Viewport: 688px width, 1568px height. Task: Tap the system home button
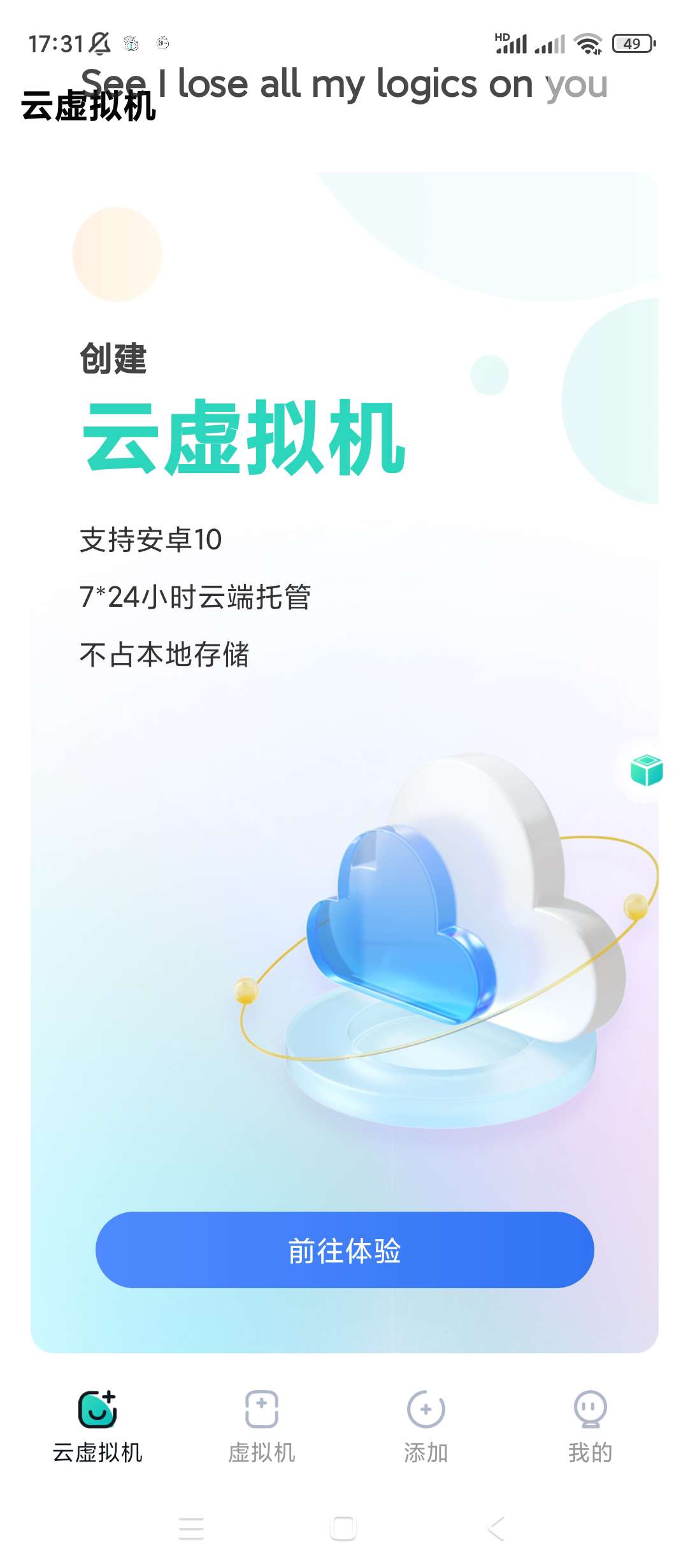pos(343,1528)
